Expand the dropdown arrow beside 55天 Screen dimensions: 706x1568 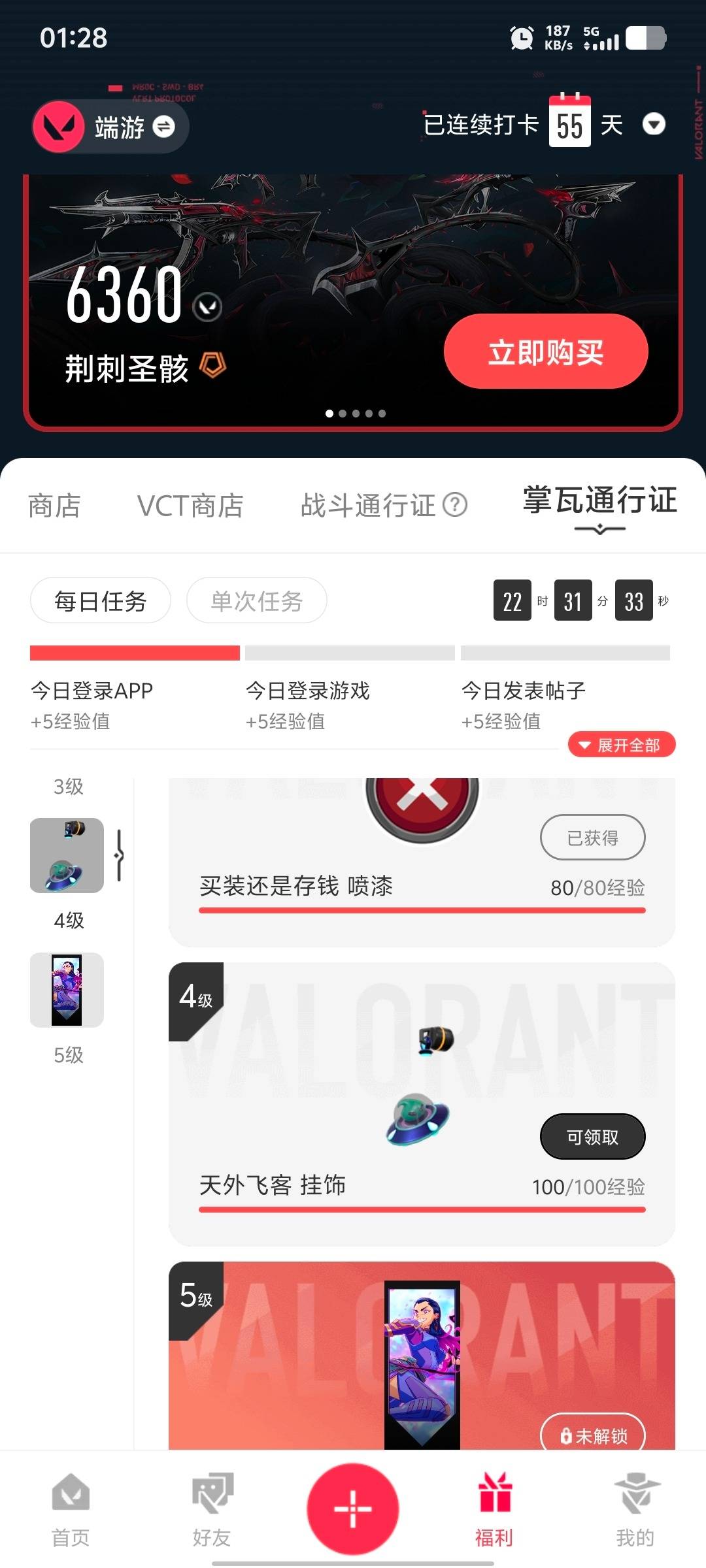click(x=654, y=124)
